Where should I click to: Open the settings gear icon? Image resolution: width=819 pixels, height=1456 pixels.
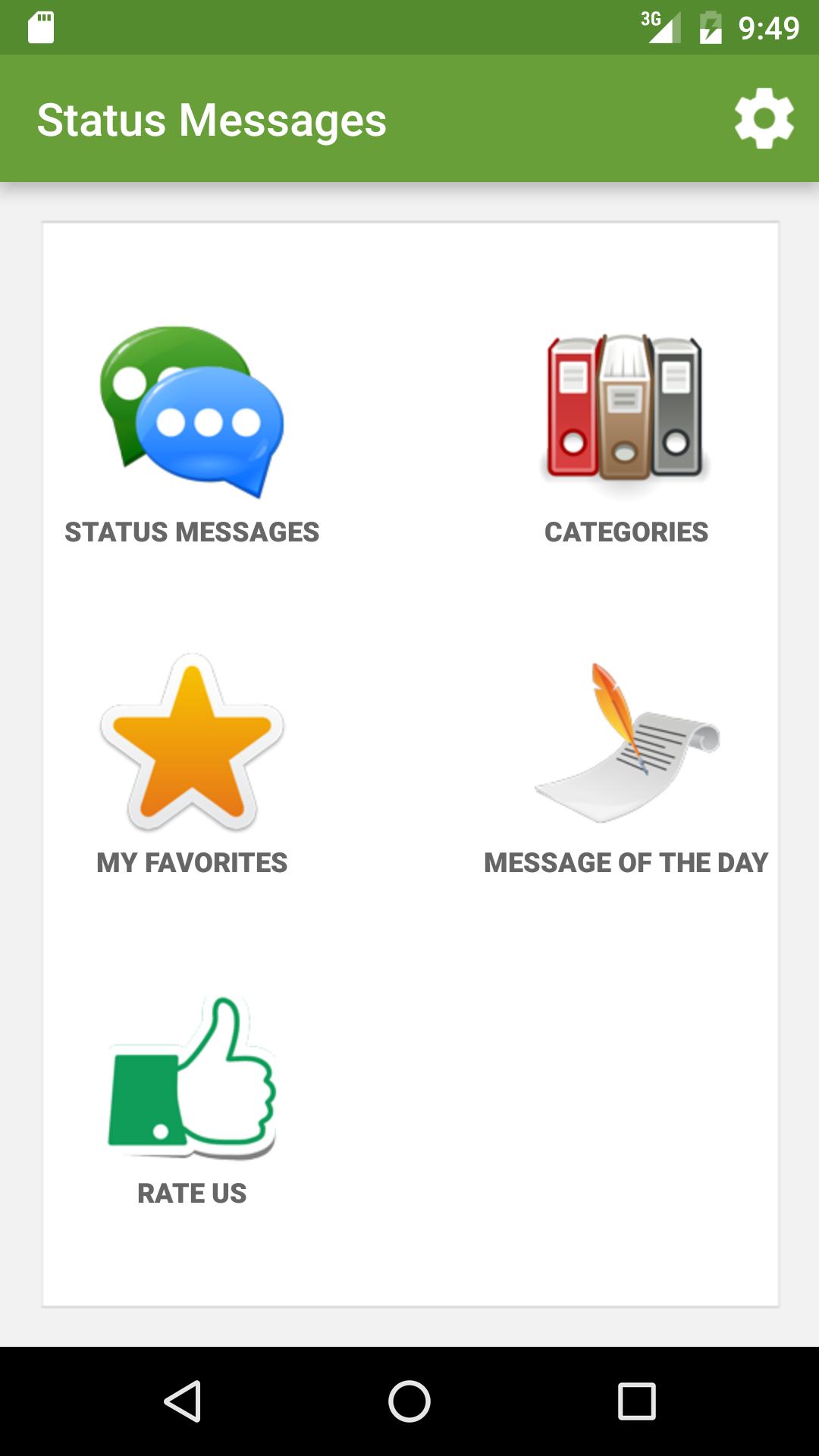(764, 119)
